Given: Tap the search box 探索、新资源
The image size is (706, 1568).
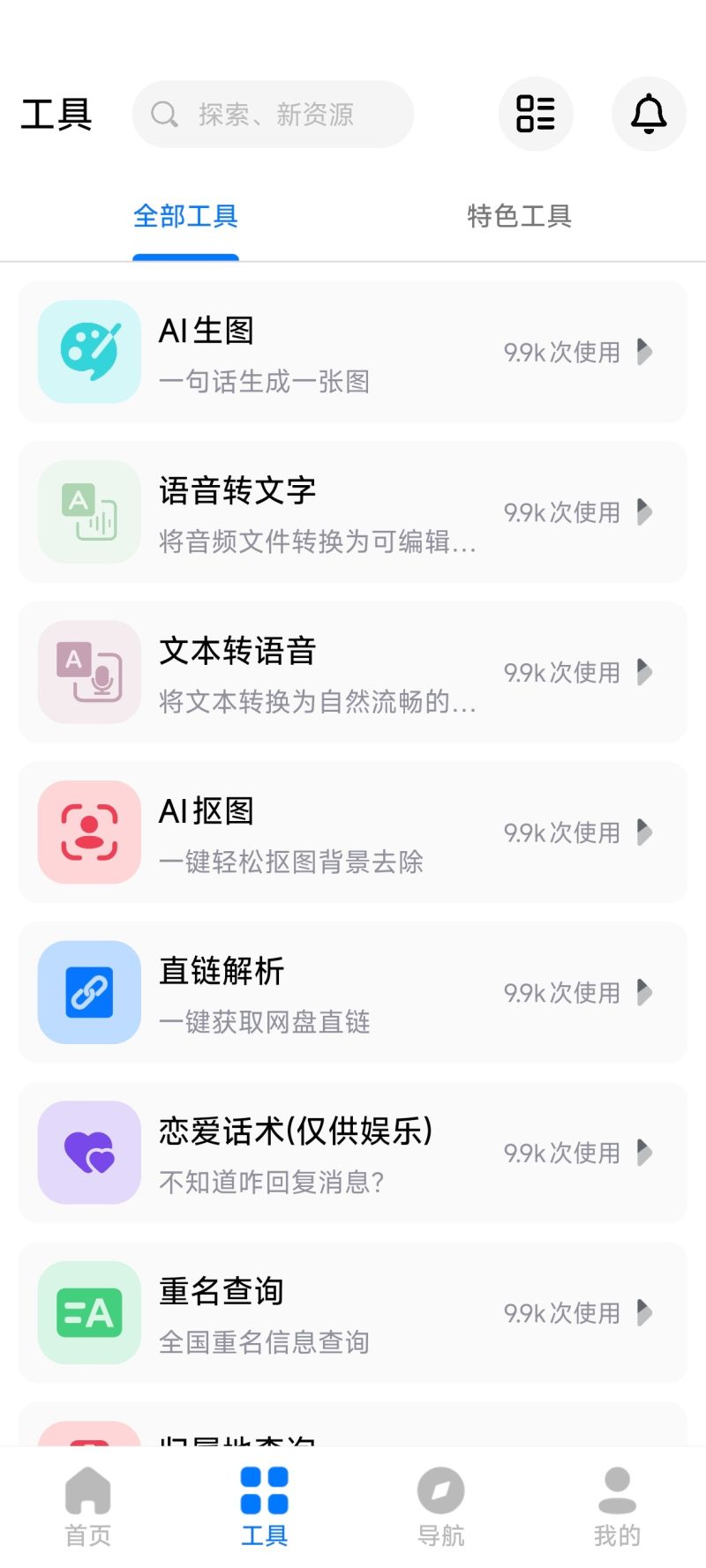Looking at the screenshot, I should pyautogui.click(x=274, y=115).
